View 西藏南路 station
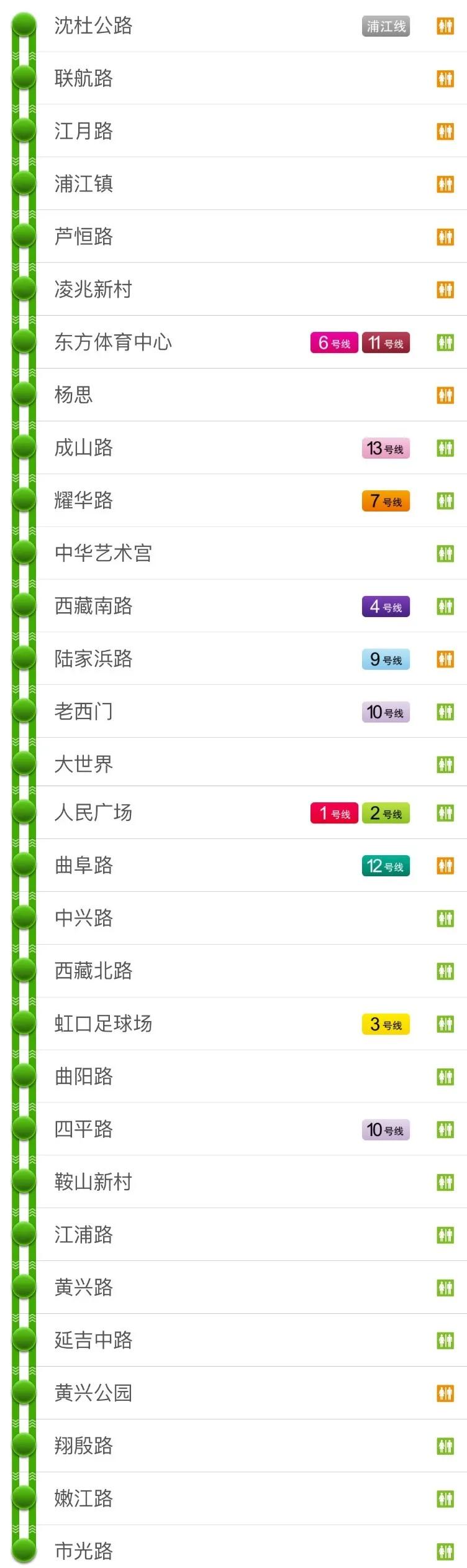 [x=93, y=606]
